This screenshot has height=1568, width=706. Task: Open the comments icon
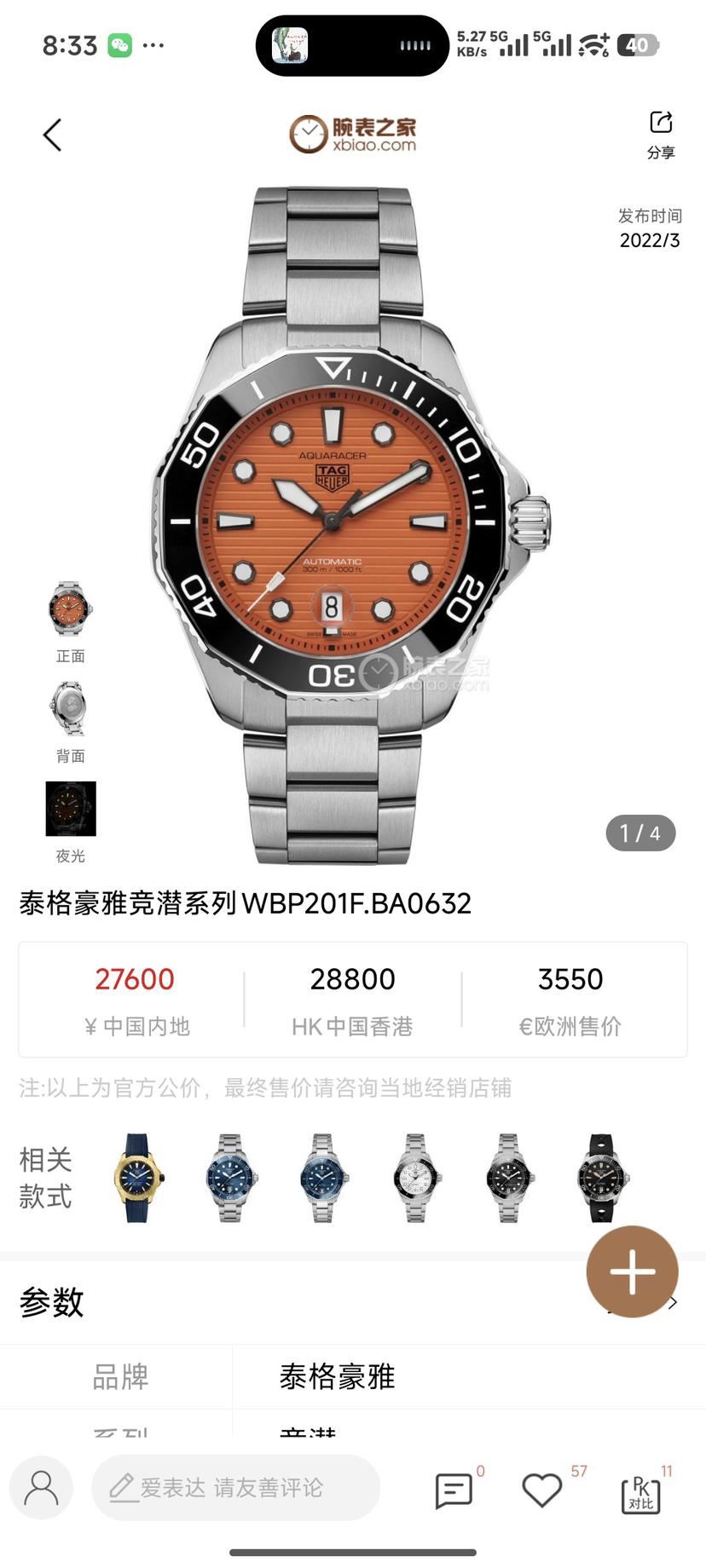pyautogui.click(x=454, y=1490)
